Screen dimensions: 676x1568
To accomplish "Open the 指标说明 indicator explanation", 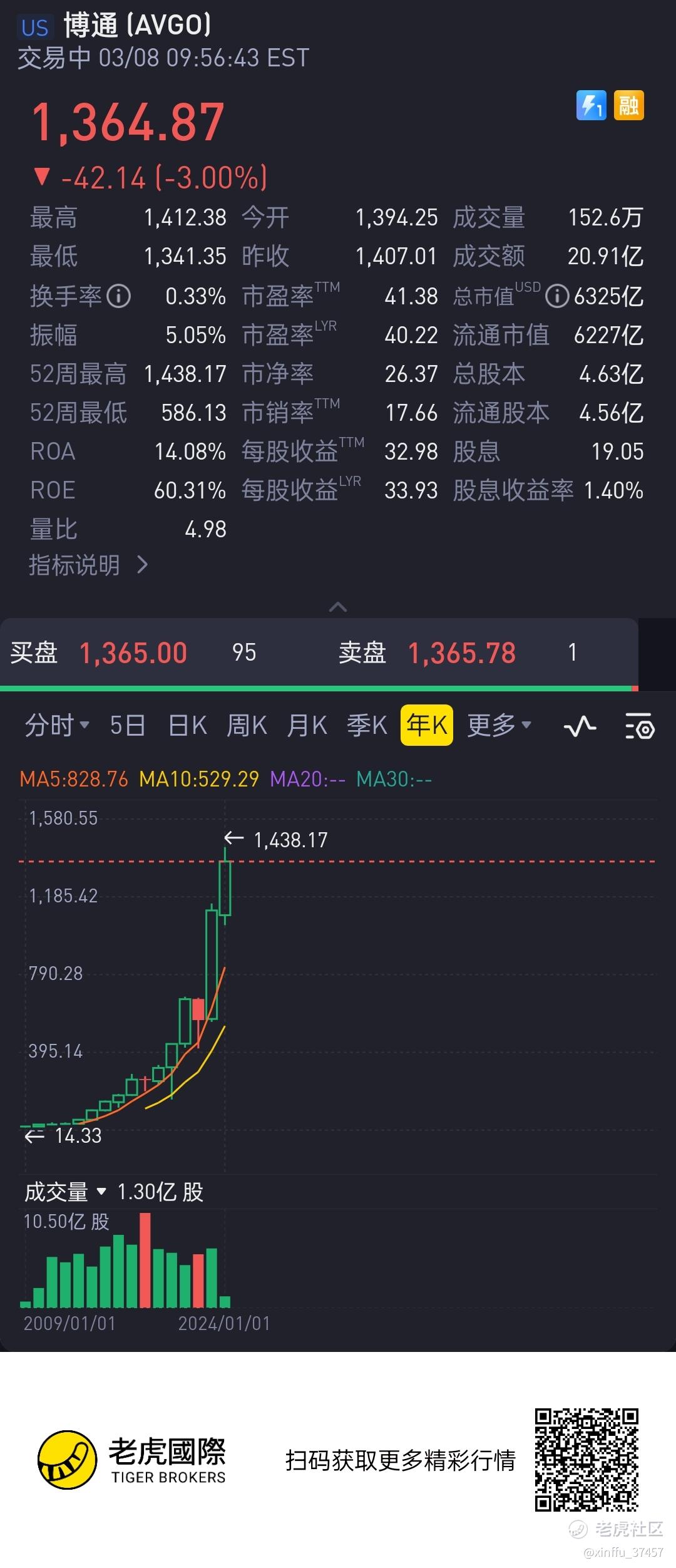I will tap(88, 565).
